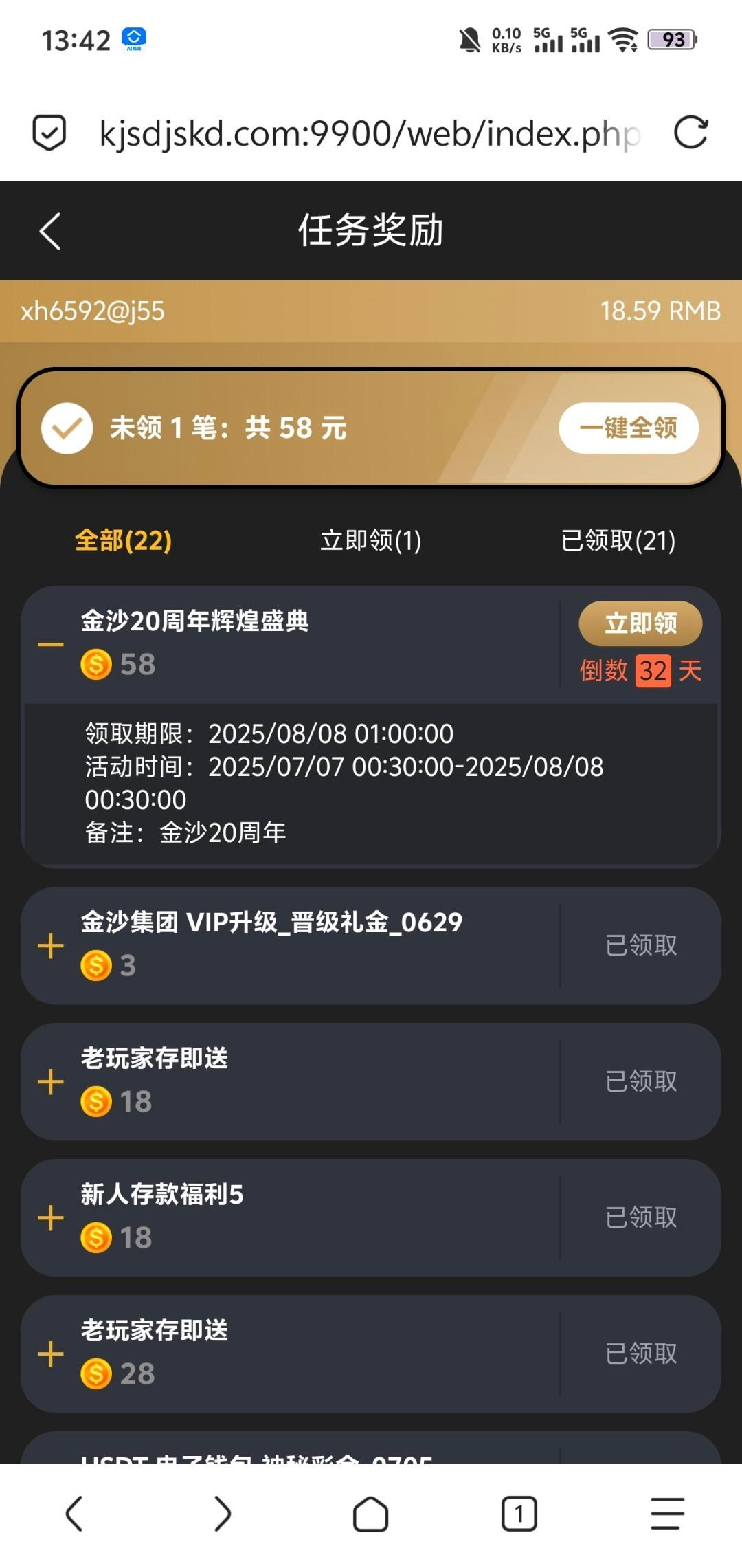The height and width of the screenshot is (1568, 742).
Task: Open the 已领取(21) tab
Action: (618, 541)
